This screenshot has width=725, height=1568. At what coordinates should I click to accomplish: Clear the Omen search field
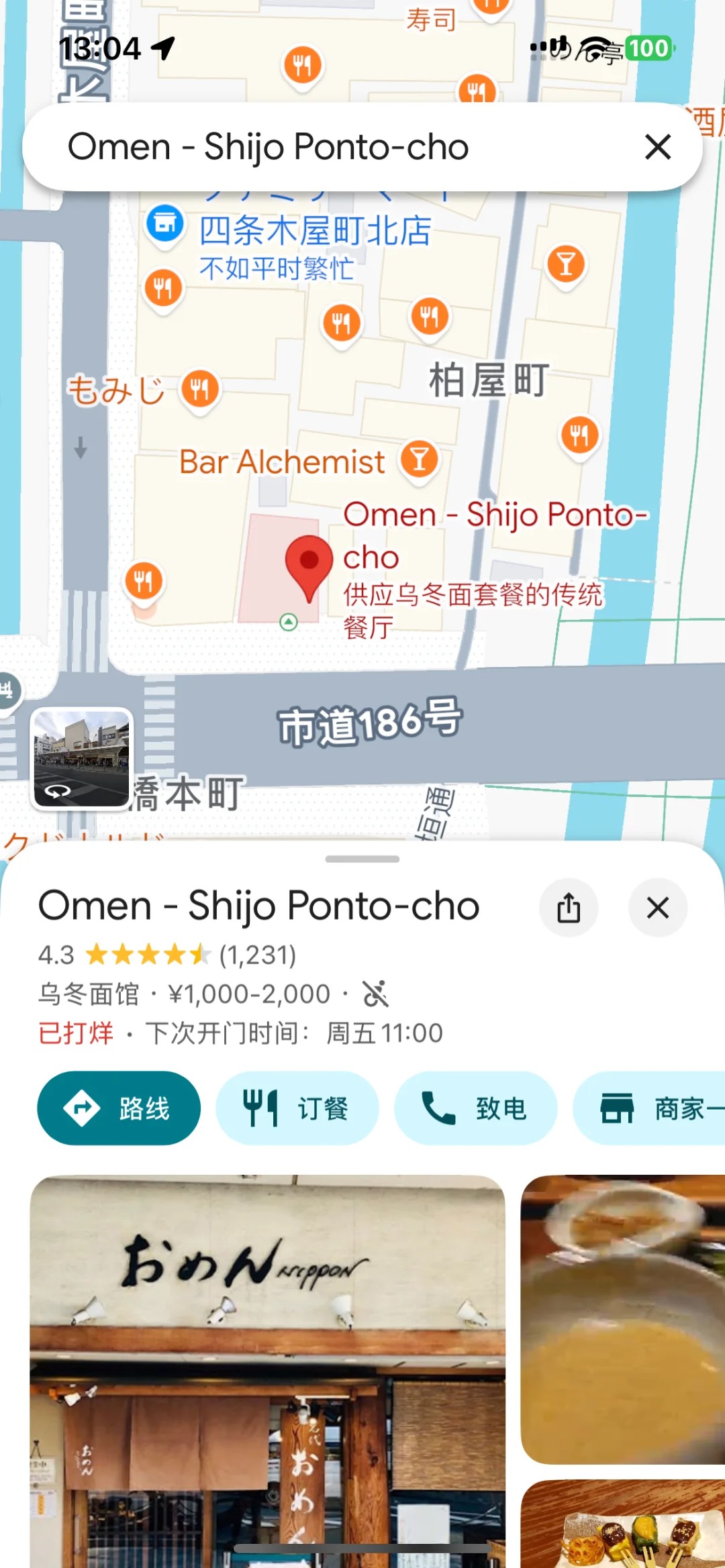[x=657, y=146]
